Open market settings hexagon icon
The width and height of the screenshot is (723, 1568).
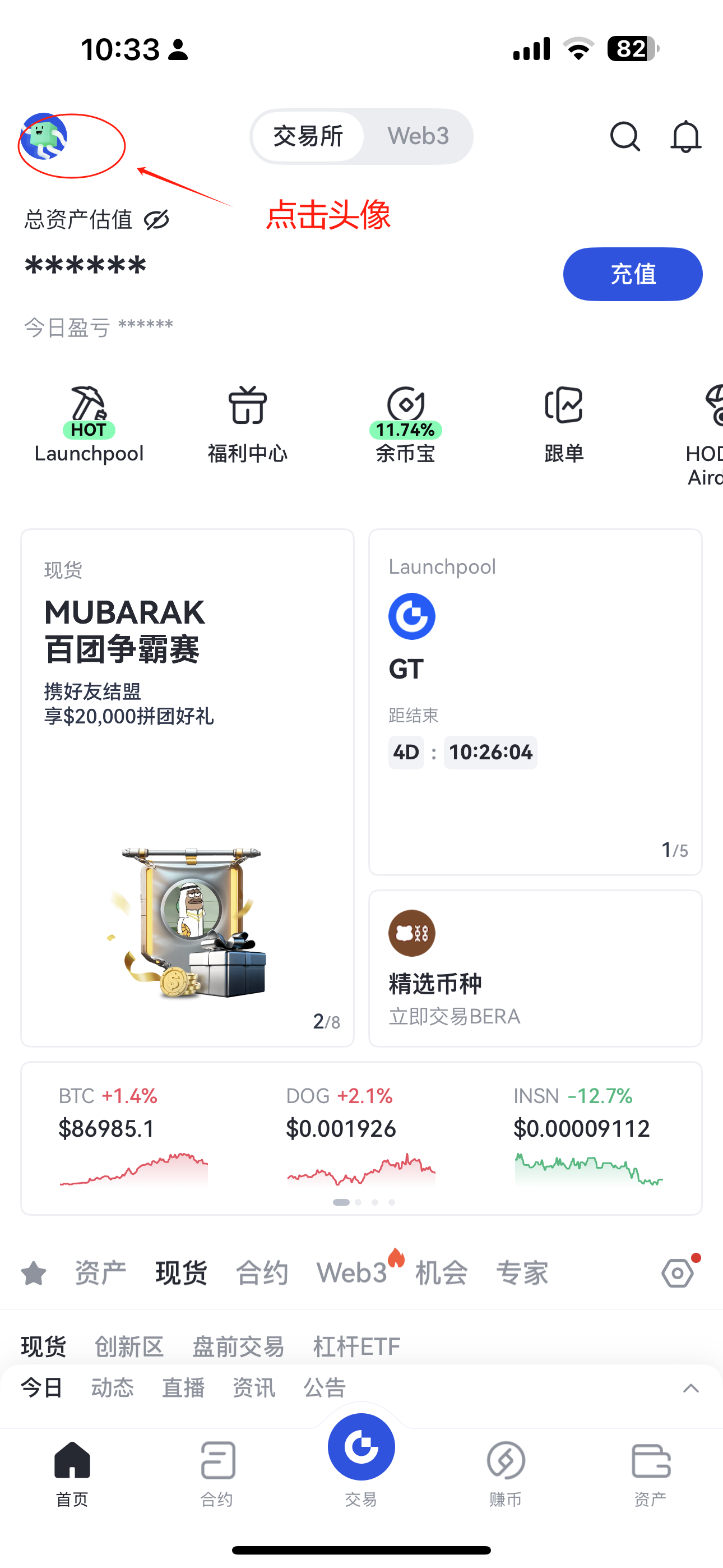(x=678, y=1273)
